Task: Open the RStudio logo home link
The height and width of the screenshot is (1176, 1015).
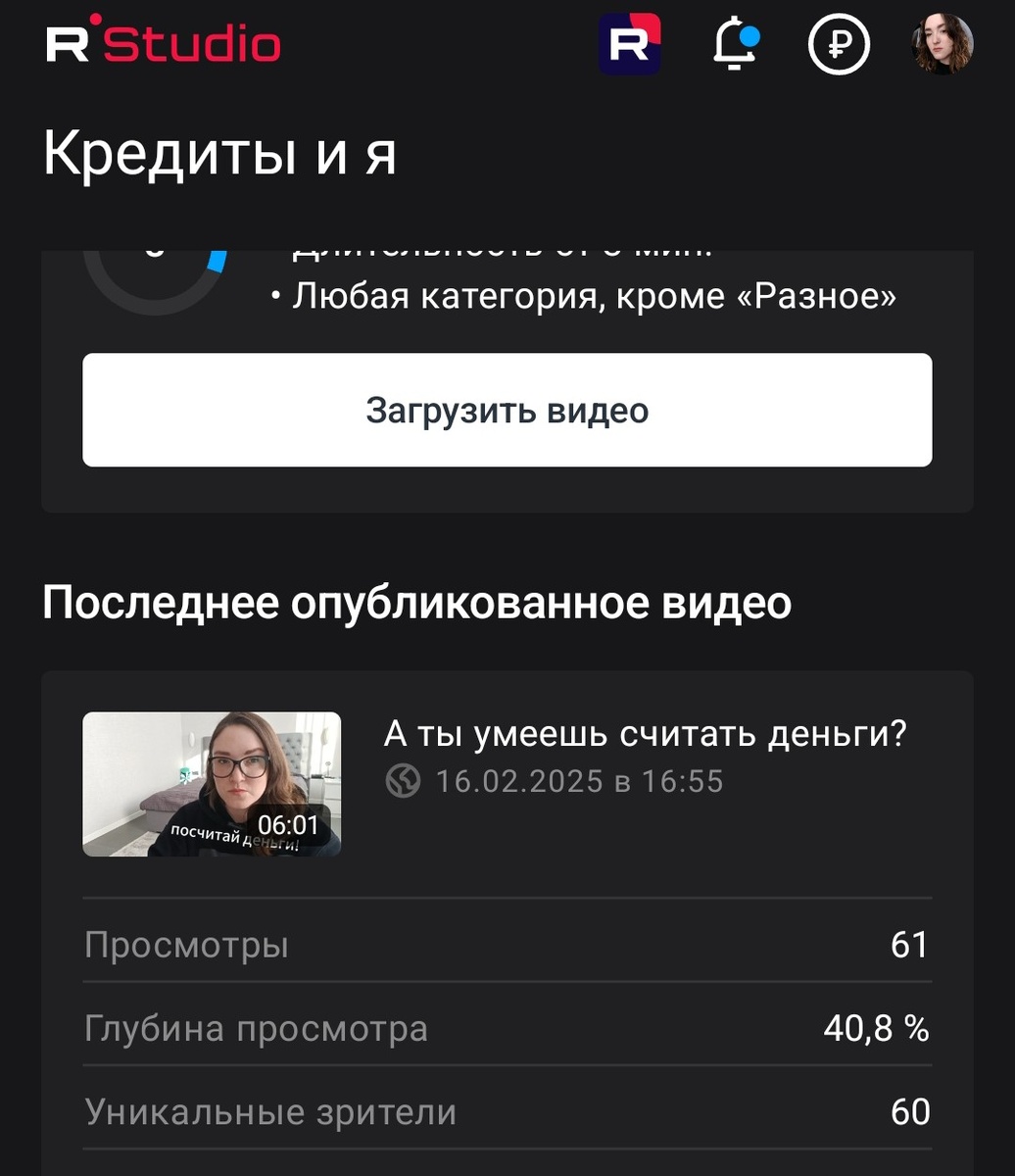Action: point(162,43)
